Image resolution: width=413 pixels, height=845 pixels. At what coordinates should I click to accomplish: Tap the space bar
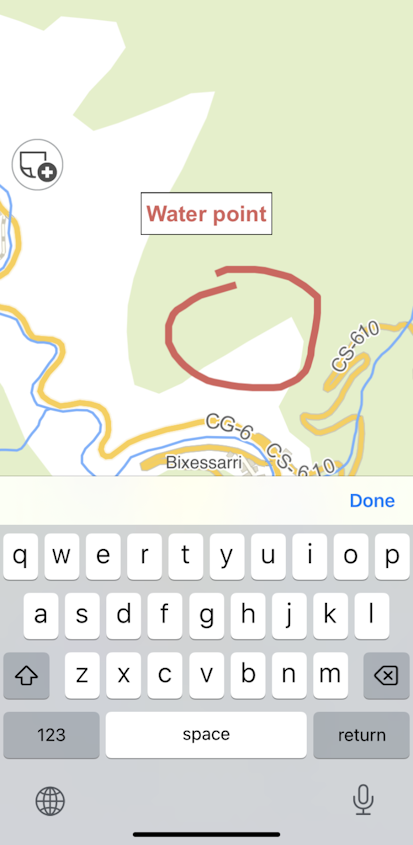(x=206, y=735)
